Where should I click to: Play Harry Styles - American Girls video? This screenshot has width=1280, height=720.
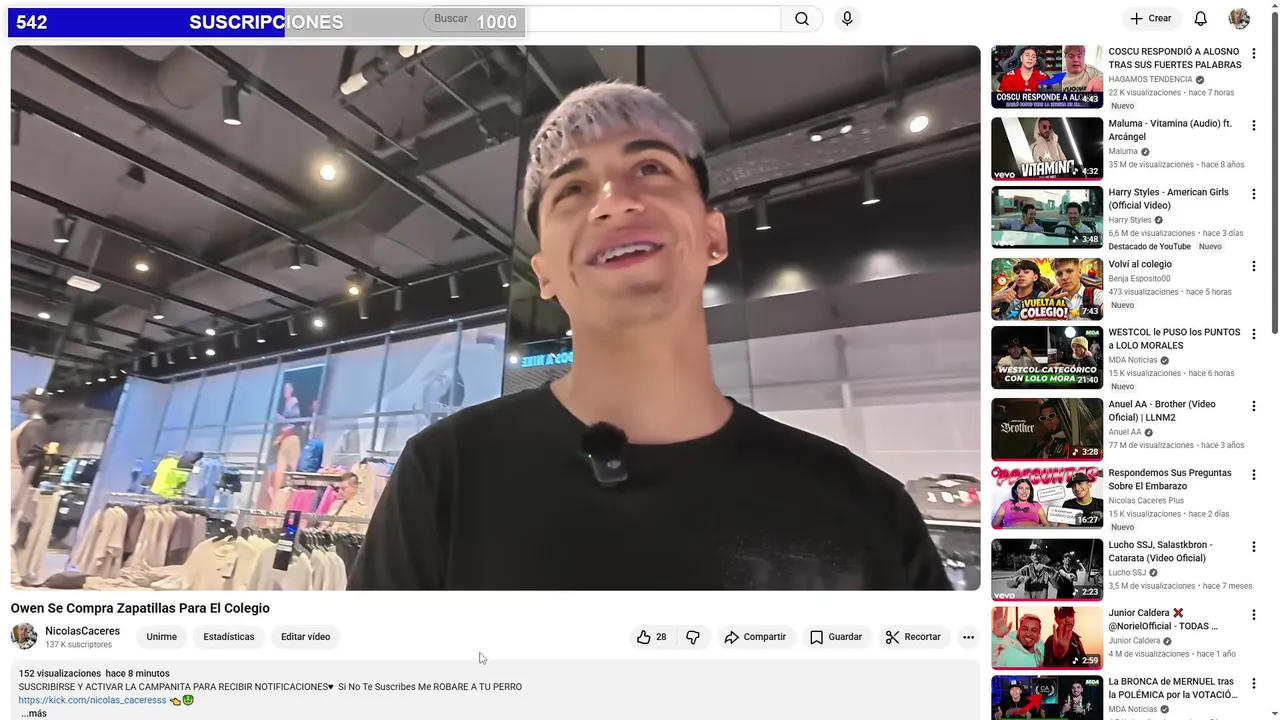(x=1168, y=198)
